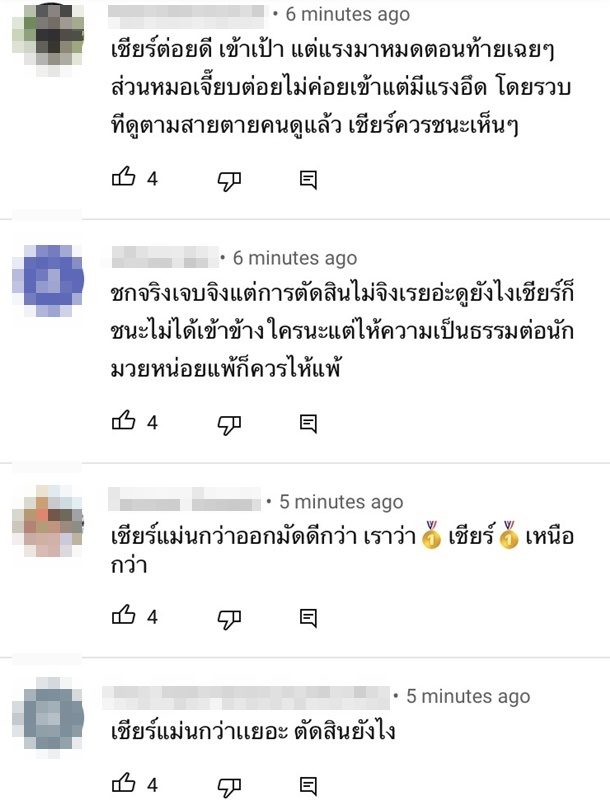Reply to the comment เชียร์แม่นกว่าออกมัดดีกว่า
This screenshot has height=800, width=610.
pyautogui.click(x=309, y=617)
